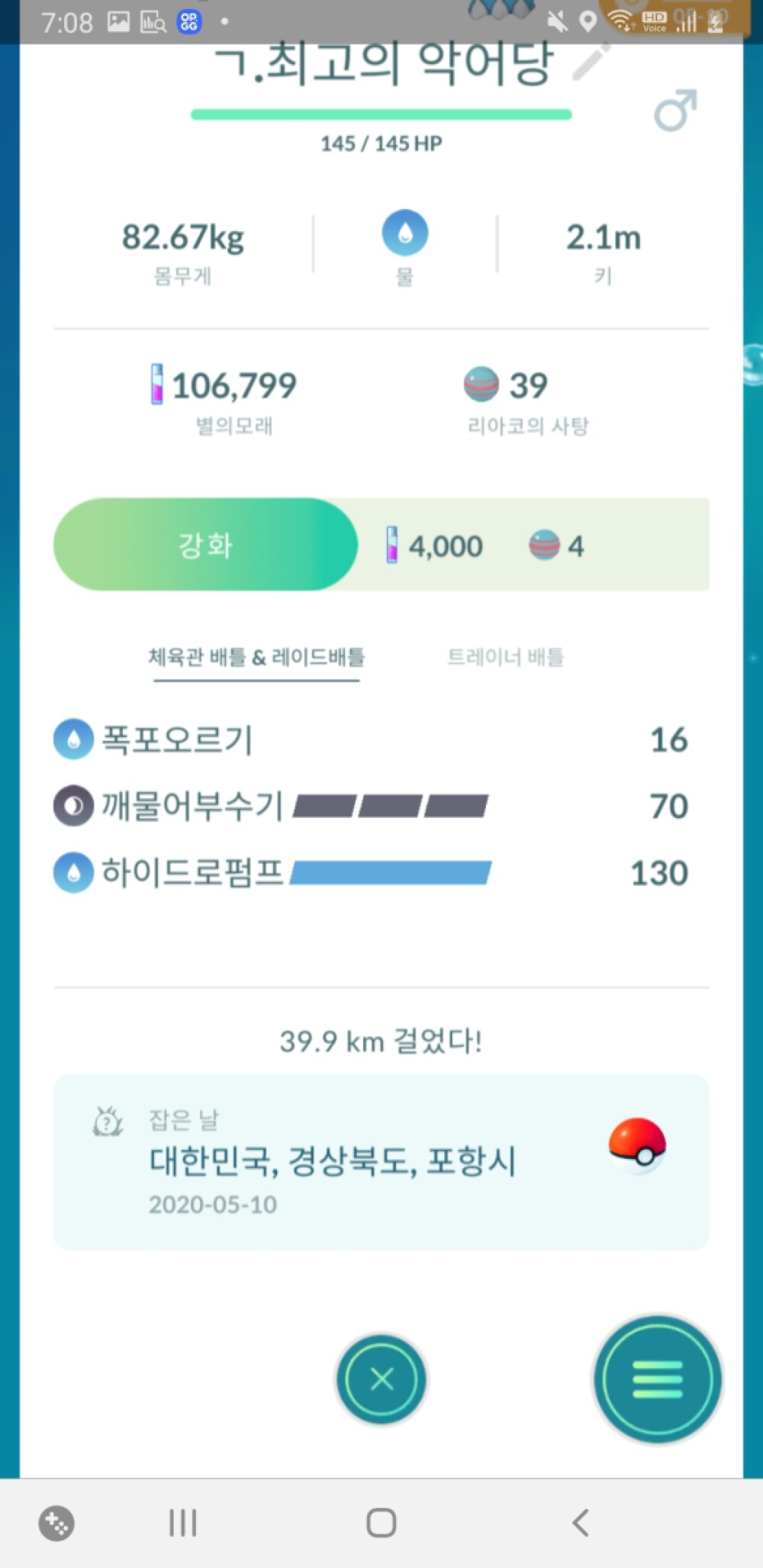763x1568 pixels.
Task: Open the round menu button with three lines
Action: click(x=657, y=1379)
